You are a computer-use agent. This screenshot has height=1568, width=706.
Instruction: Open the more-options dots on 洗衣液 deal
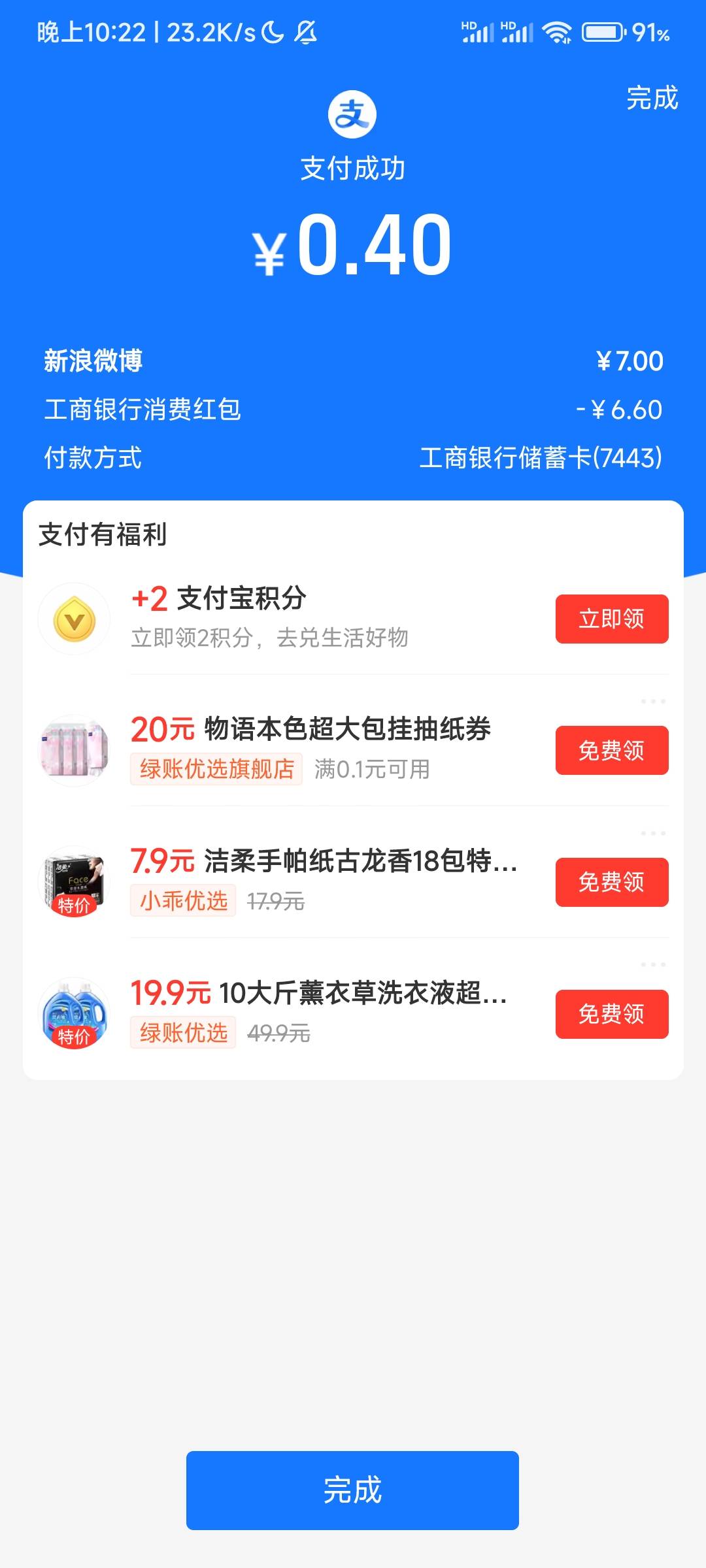tap(653, 964)
